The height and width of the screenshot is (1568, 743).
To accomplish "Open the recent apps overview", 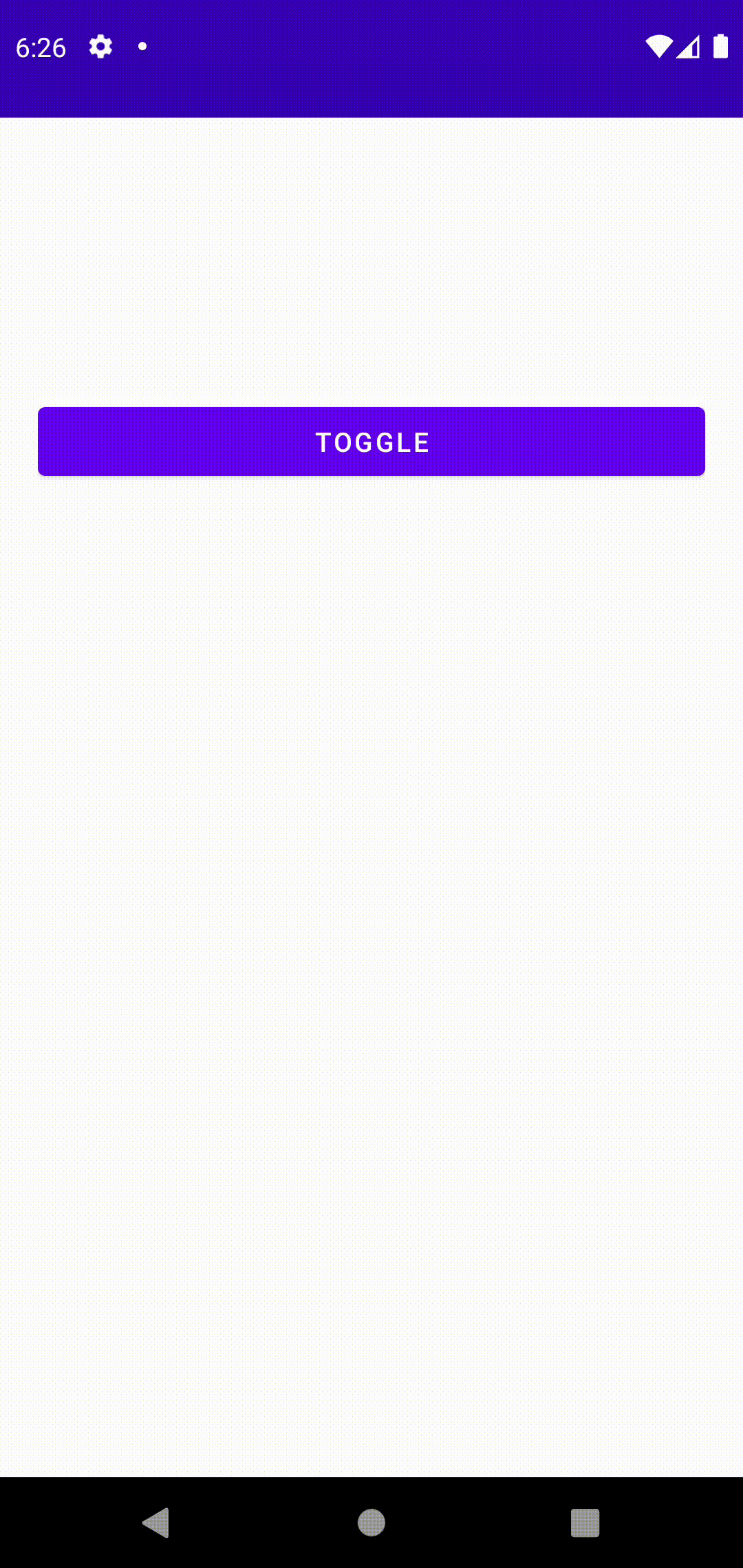I will coord(585,1523).
